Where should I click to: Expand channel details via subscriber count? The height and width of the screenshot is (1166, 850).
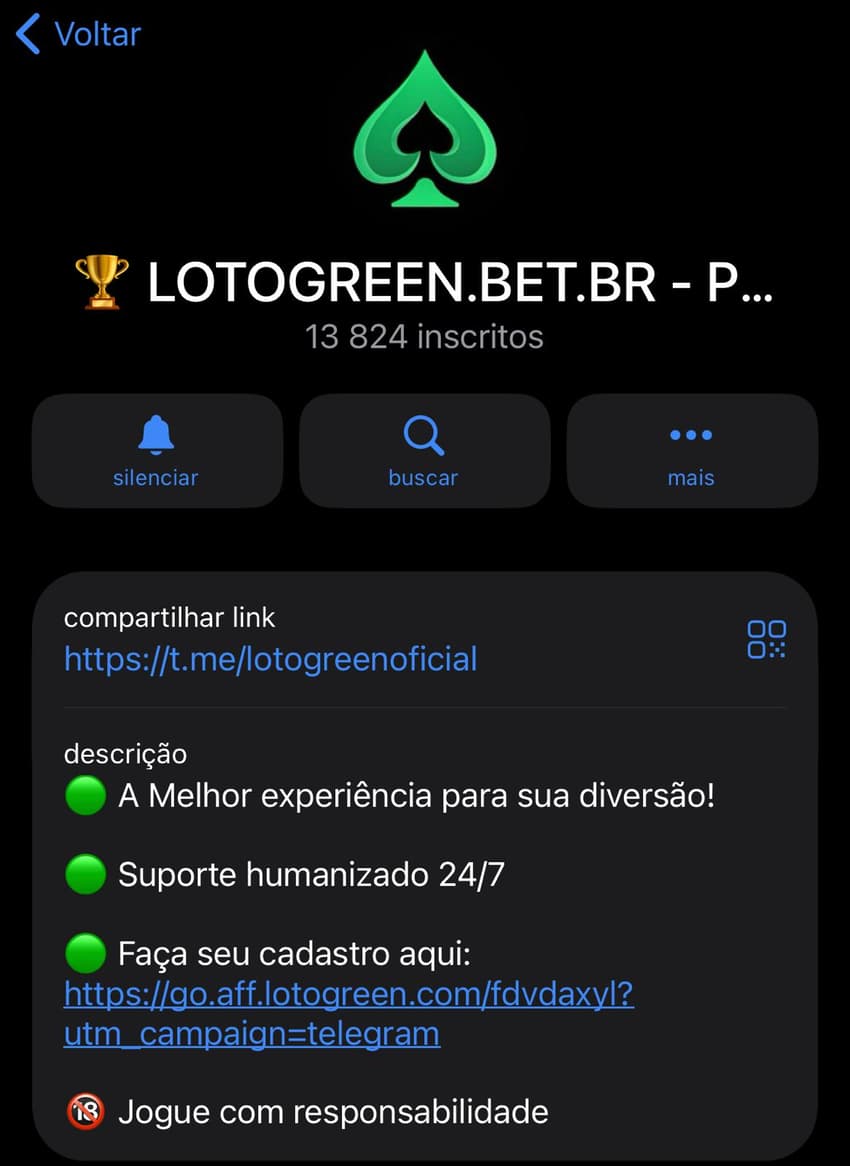(x=424, y=337)
